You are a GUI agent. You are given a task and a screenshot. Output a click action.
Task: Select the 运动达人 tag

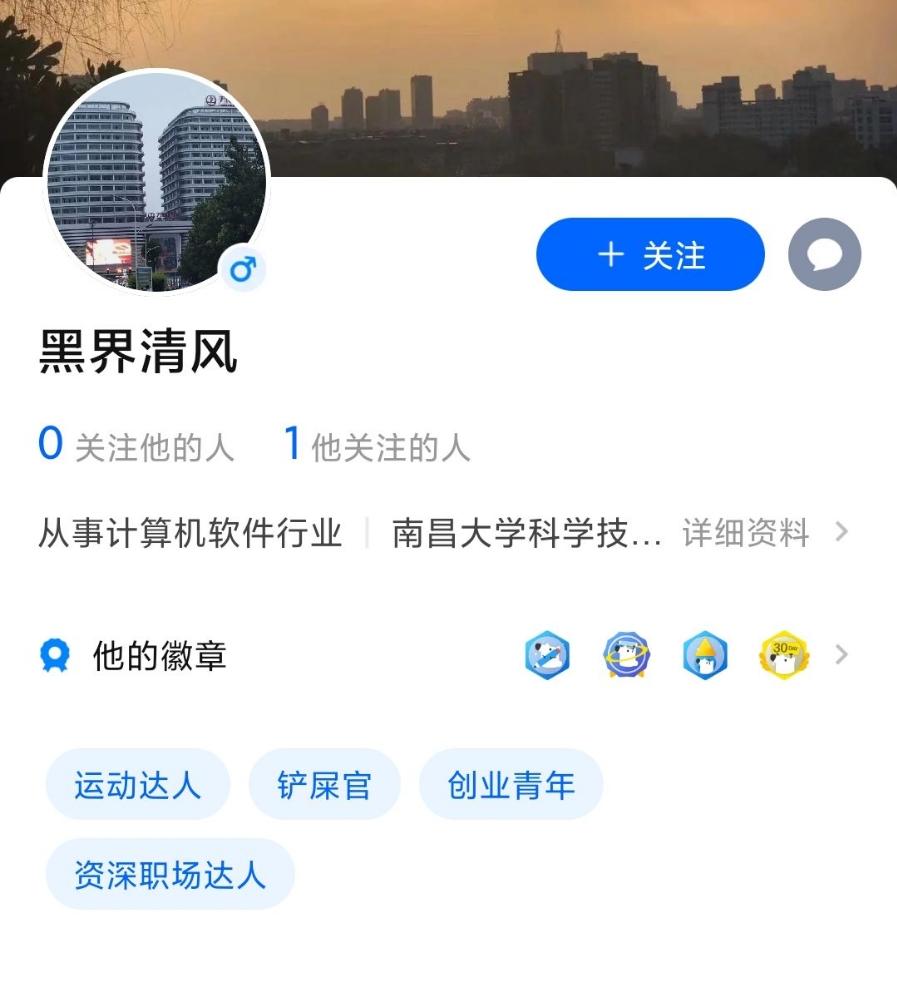click(137, 785)
